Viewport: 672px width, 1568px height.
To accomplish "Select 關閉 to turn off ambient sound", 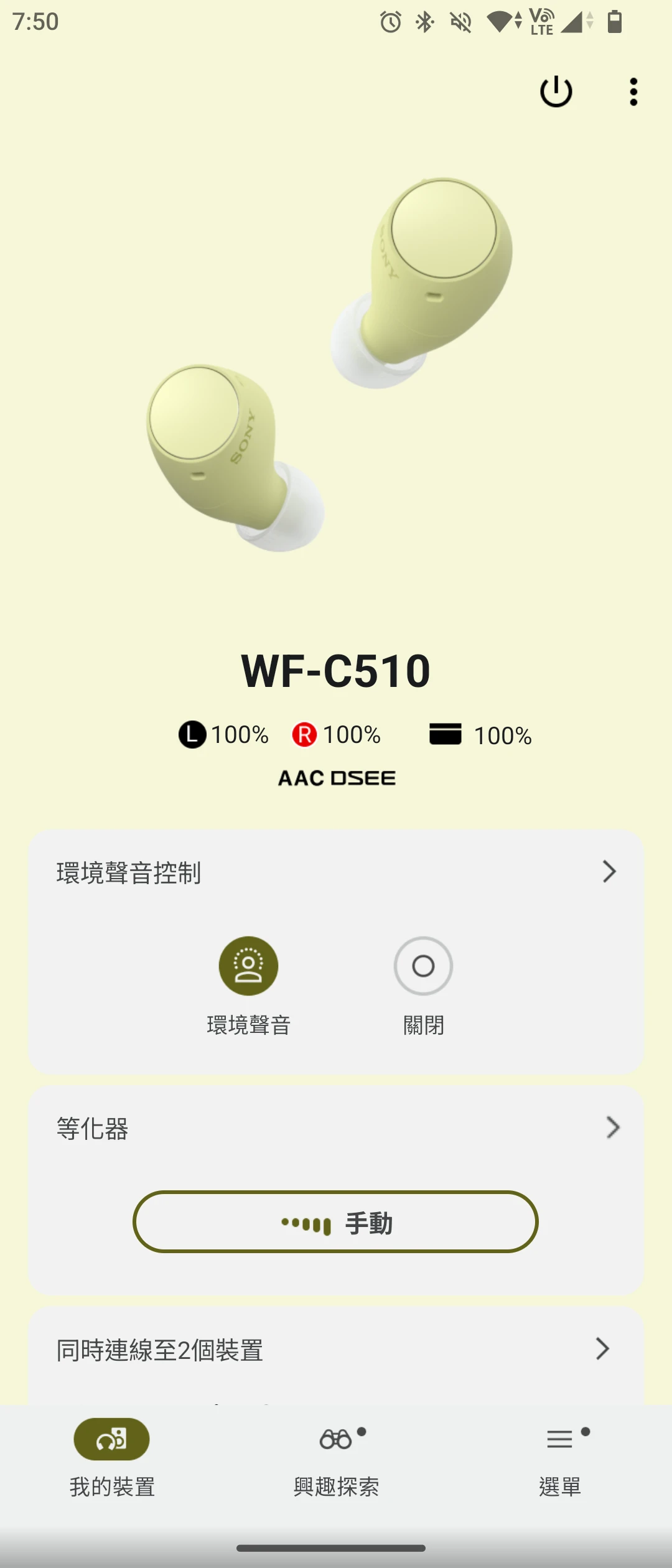I will coord(423,966).
